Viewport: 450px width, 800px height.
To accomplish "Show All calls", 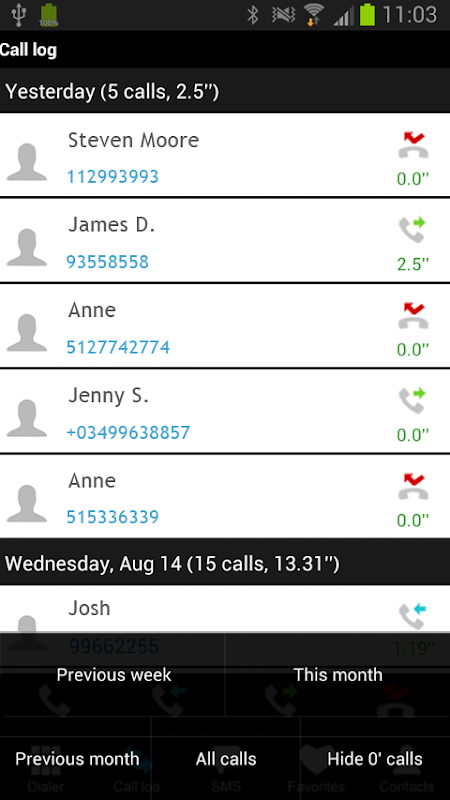I will [226, 759].
